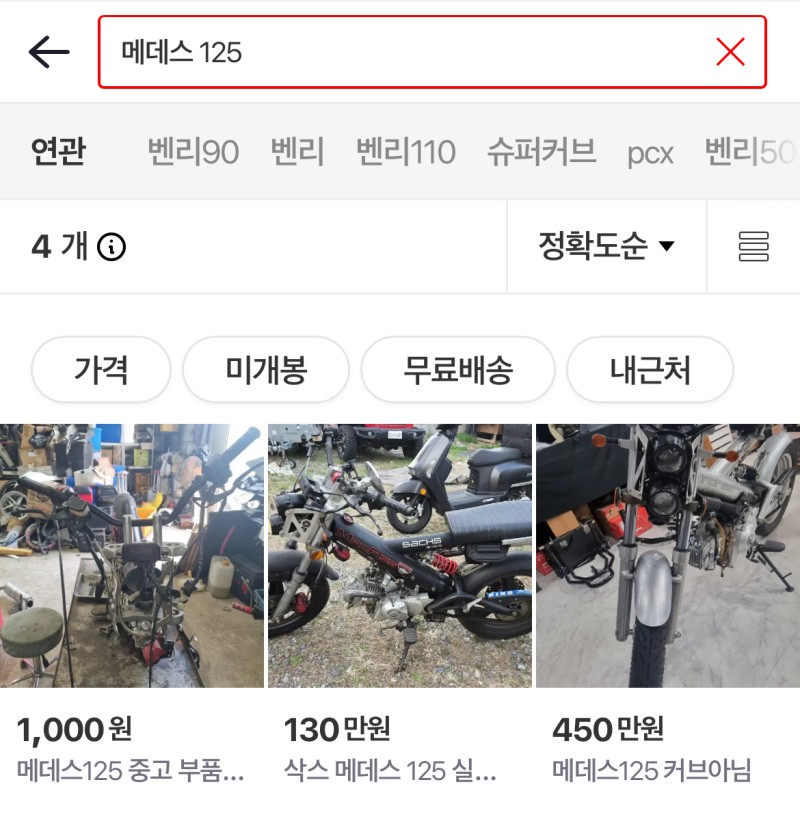Choose related keyword 벤리110
This screenshot has height=817, width=800.
pyautogui.click(x=405, y=152)
